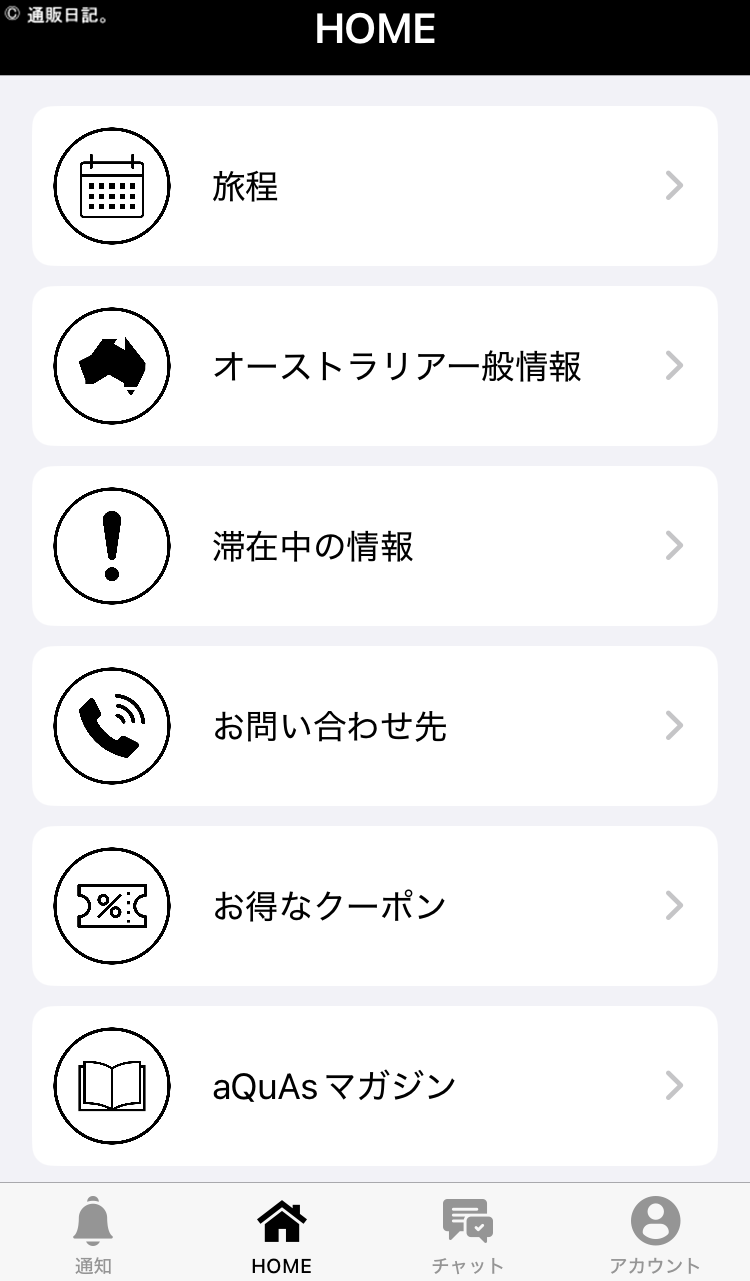Screen dimensions: 750x1281
Task: Open aQuAs マガジン magazine
Action: pos(374,1086)
